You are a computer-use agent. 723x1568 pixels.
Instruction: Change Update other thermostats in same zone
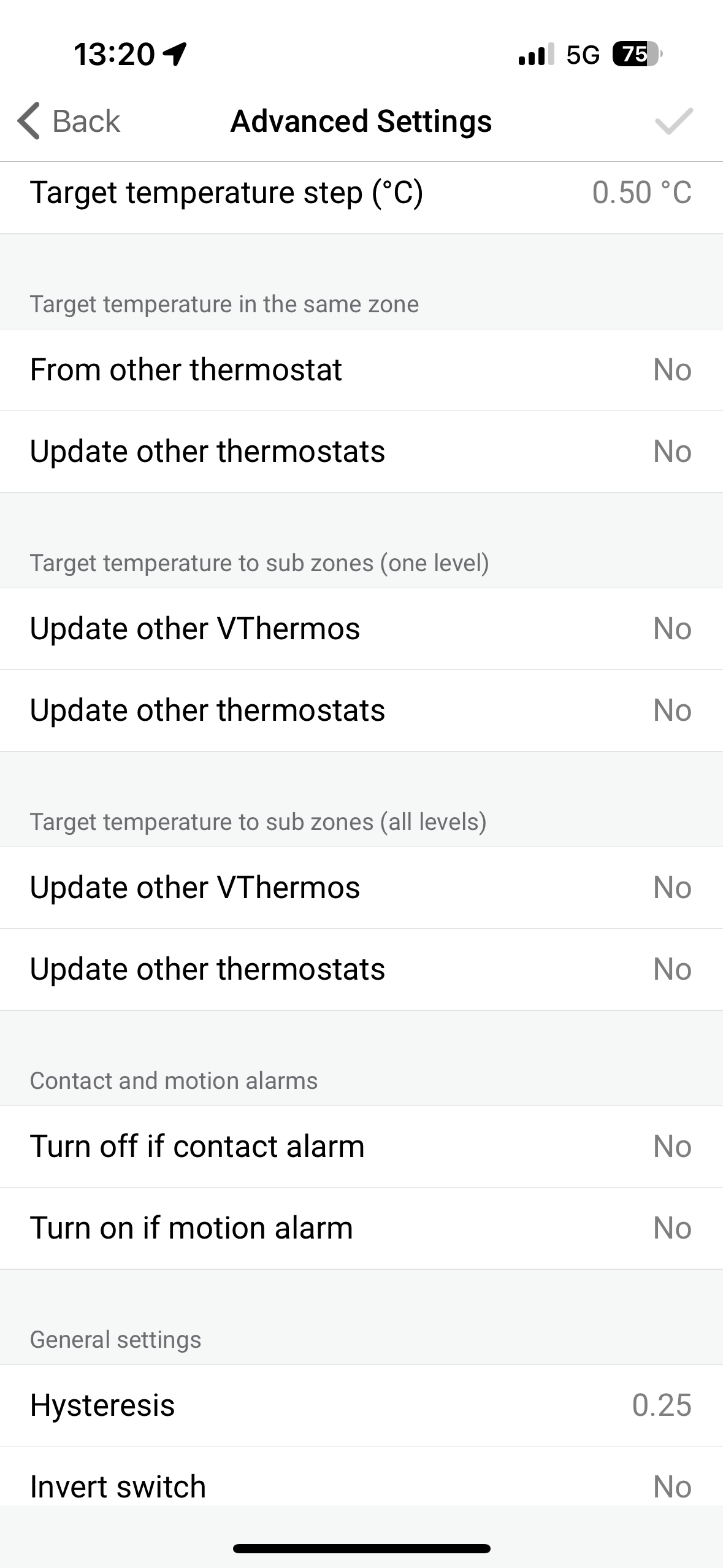(361, 452)
